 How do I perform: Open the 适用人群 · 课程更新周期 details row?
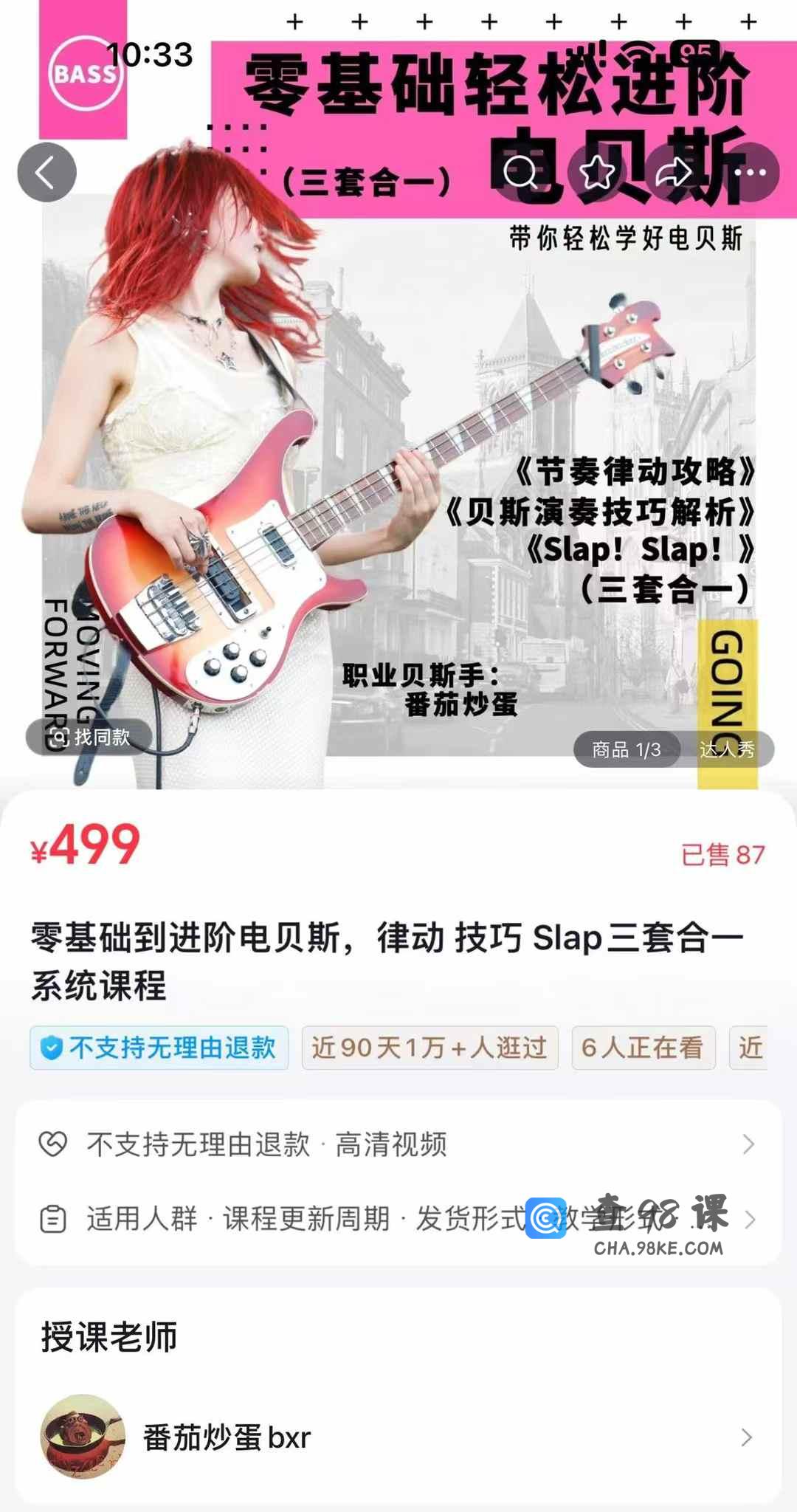[x=398, y=1219]
